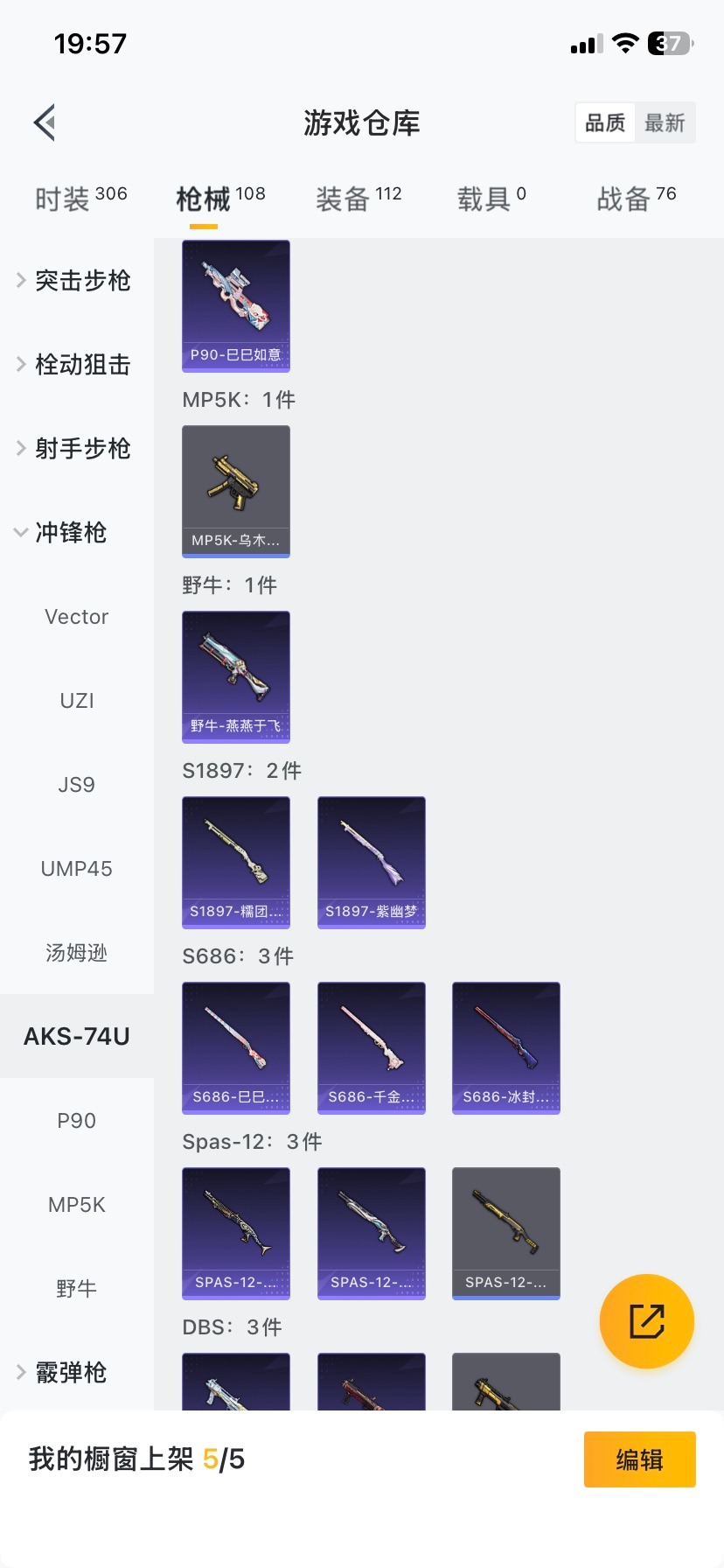Switch sorting to 品质
The height and width of the screenshot is (1568, 724).
tap(605, 123)
